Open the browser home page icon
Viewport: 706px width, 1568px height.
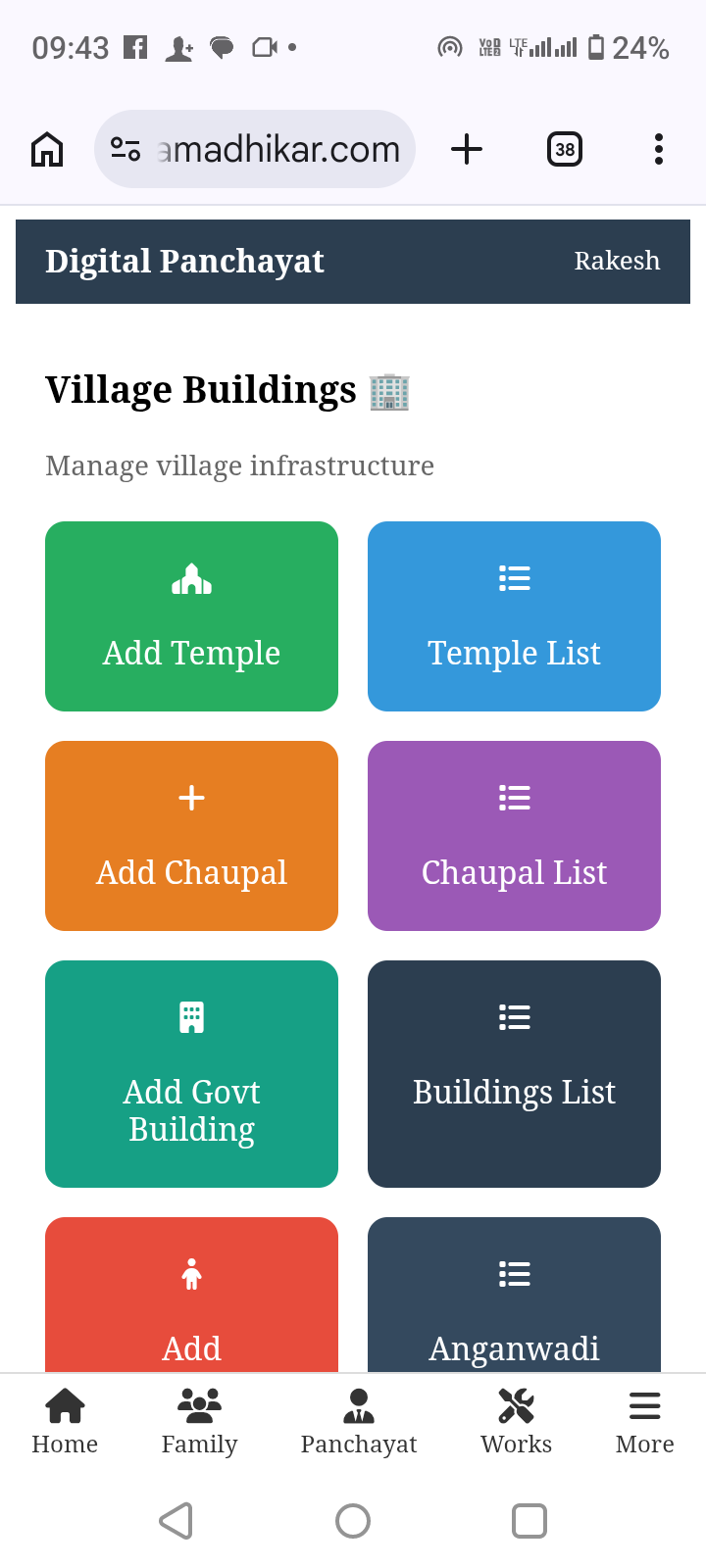point(47,150)
